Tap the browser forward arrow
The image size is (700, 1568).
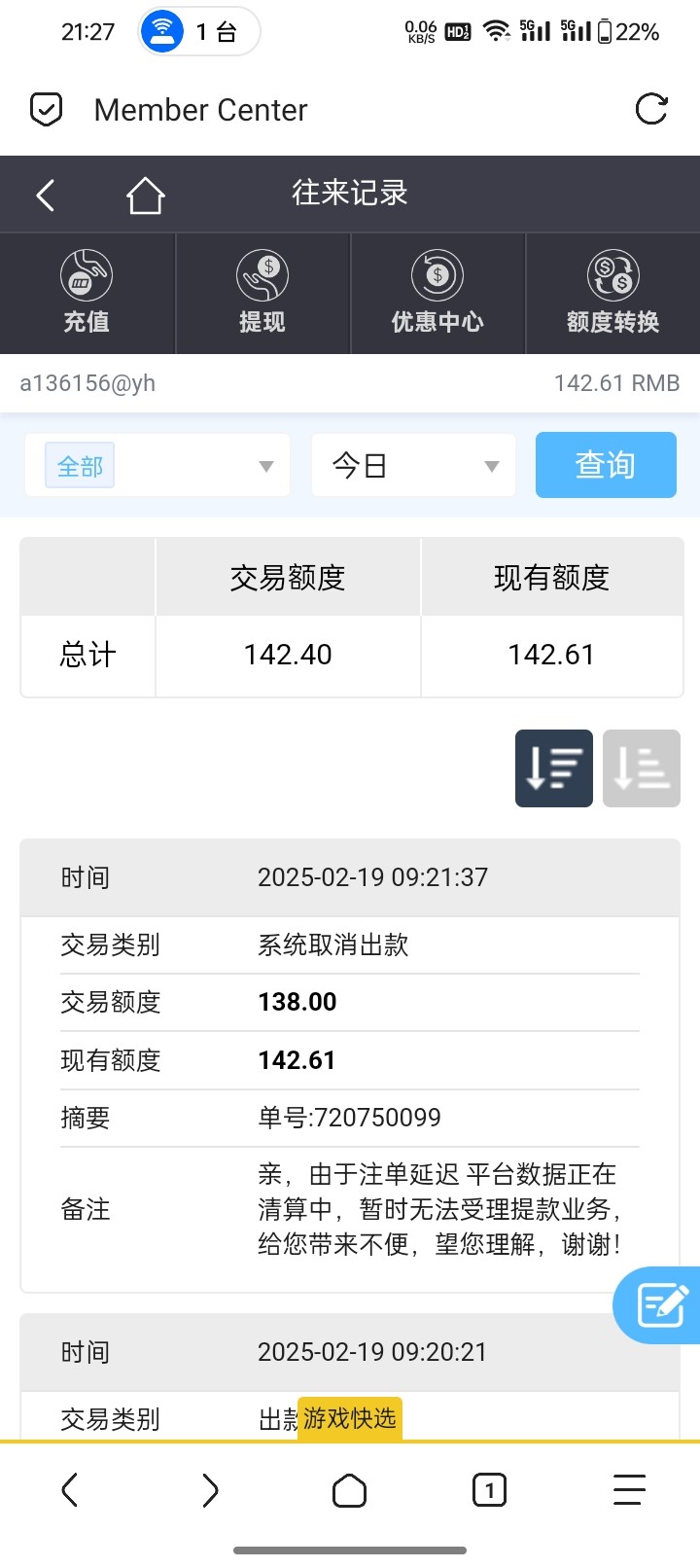tap(210, 1489)
